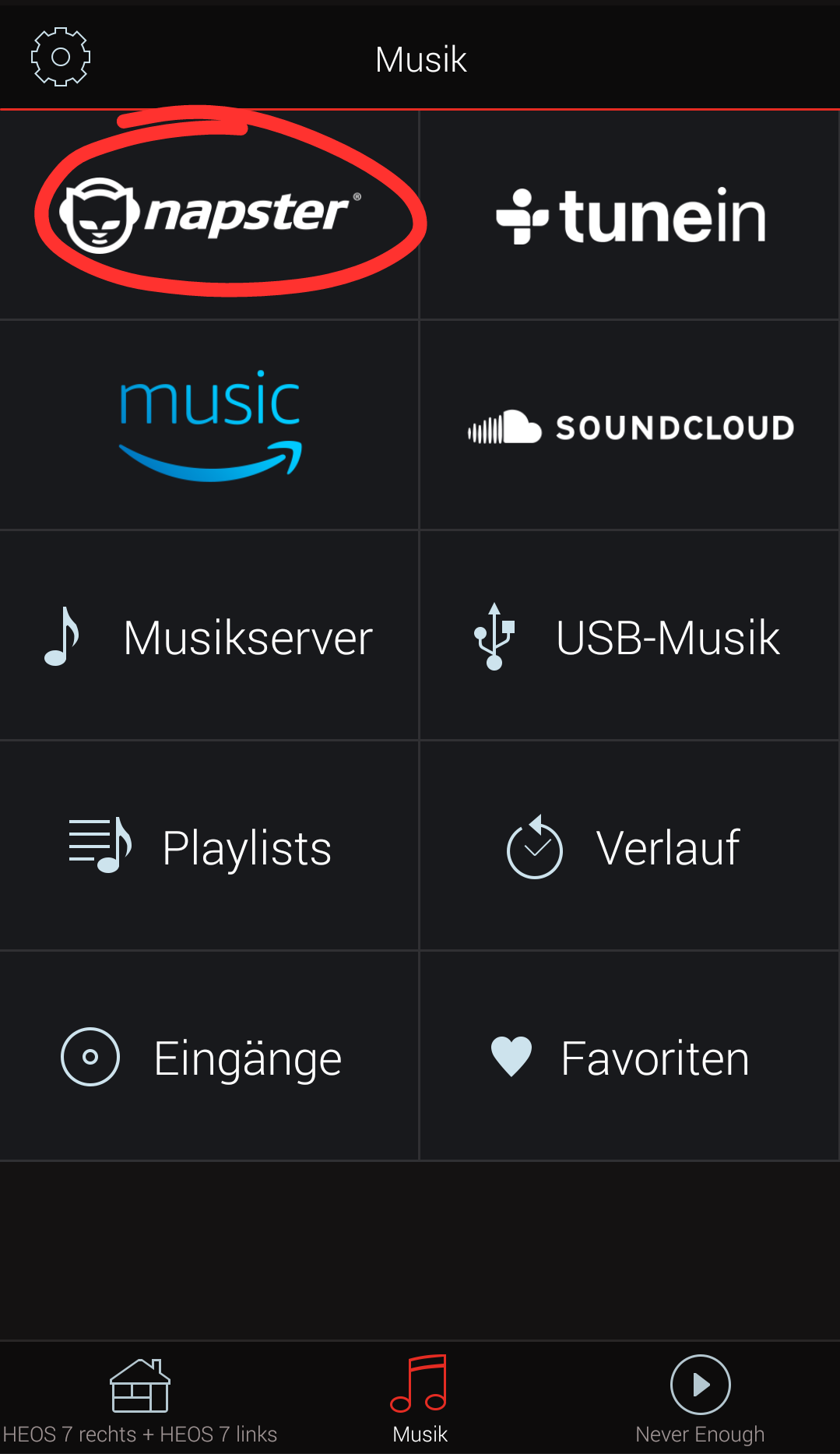Open Amazon Music

[x=210, y=425]
